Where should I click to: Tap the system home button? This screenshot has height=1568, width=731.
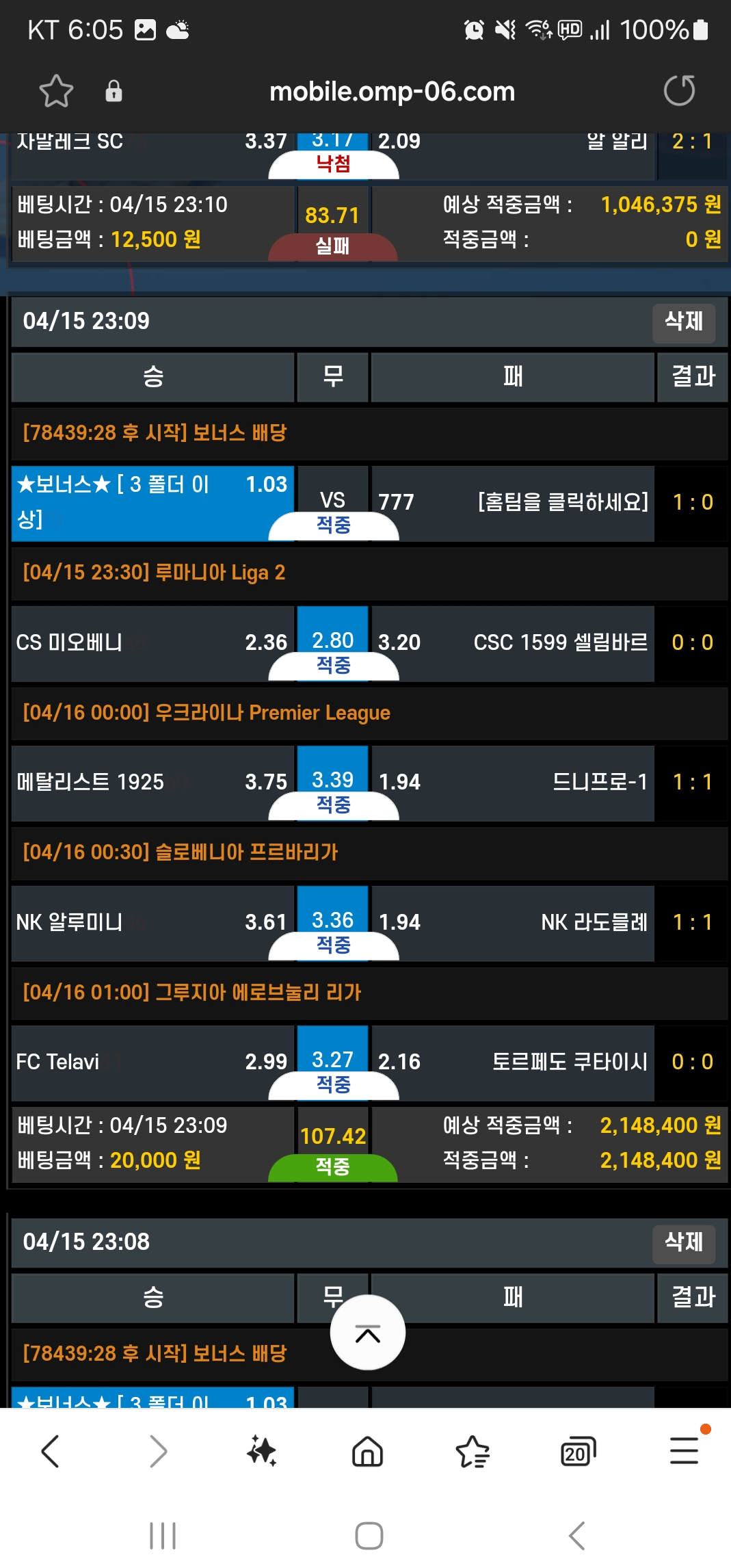369,1536
